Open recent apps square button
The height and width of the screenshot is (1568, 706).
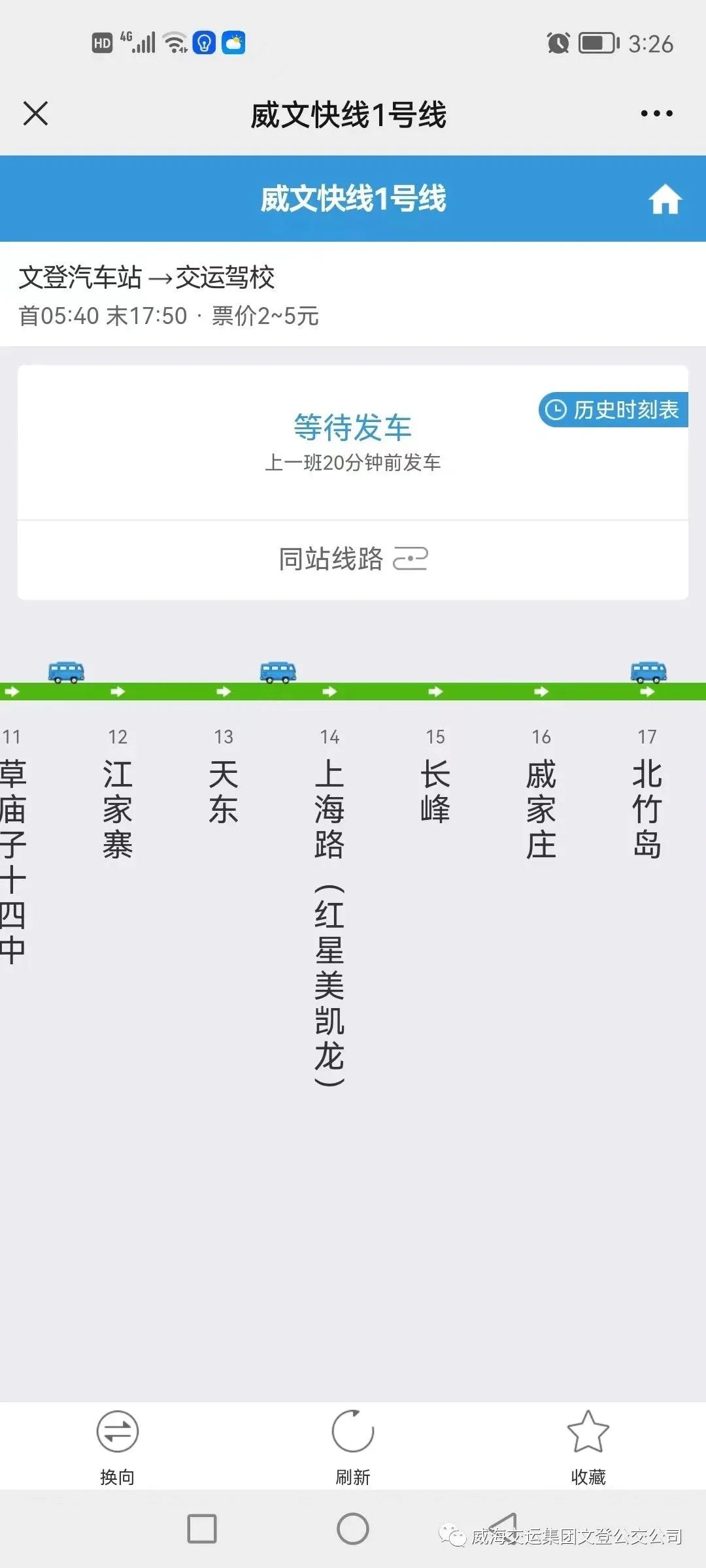(x=202, y=1529)
